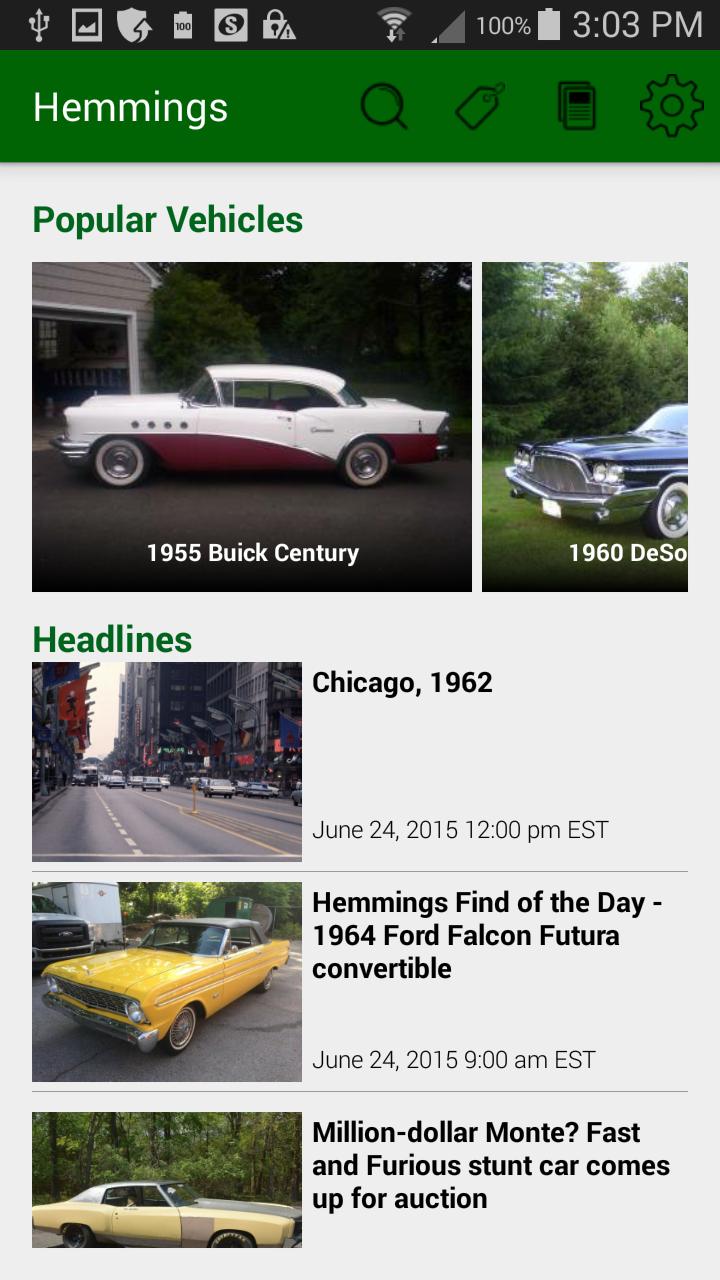The image size is (720, 1280).
Task: Open the settings gear
Action: [671, 106]
